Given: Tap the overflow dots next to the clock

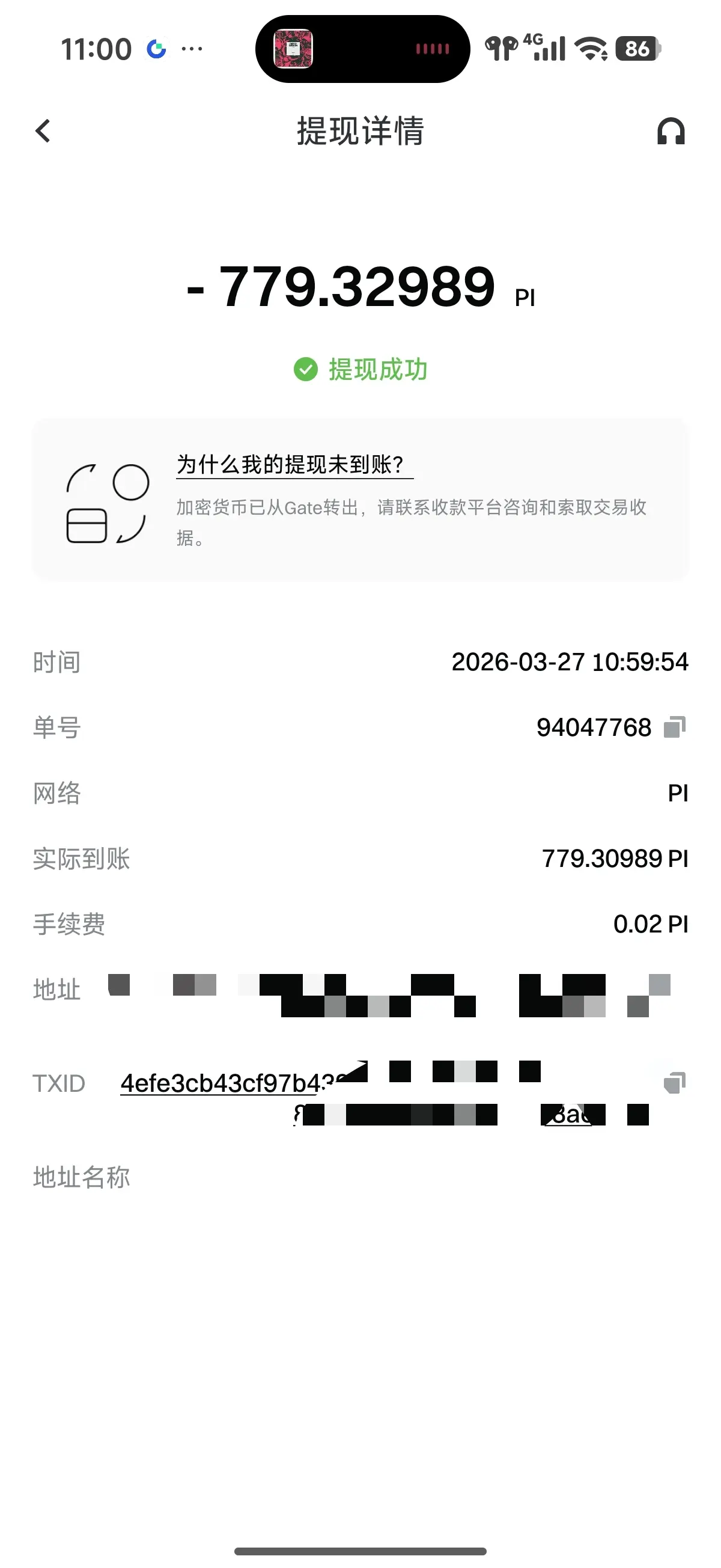Looking at the screenshot, I should click(x=192, y=49).
